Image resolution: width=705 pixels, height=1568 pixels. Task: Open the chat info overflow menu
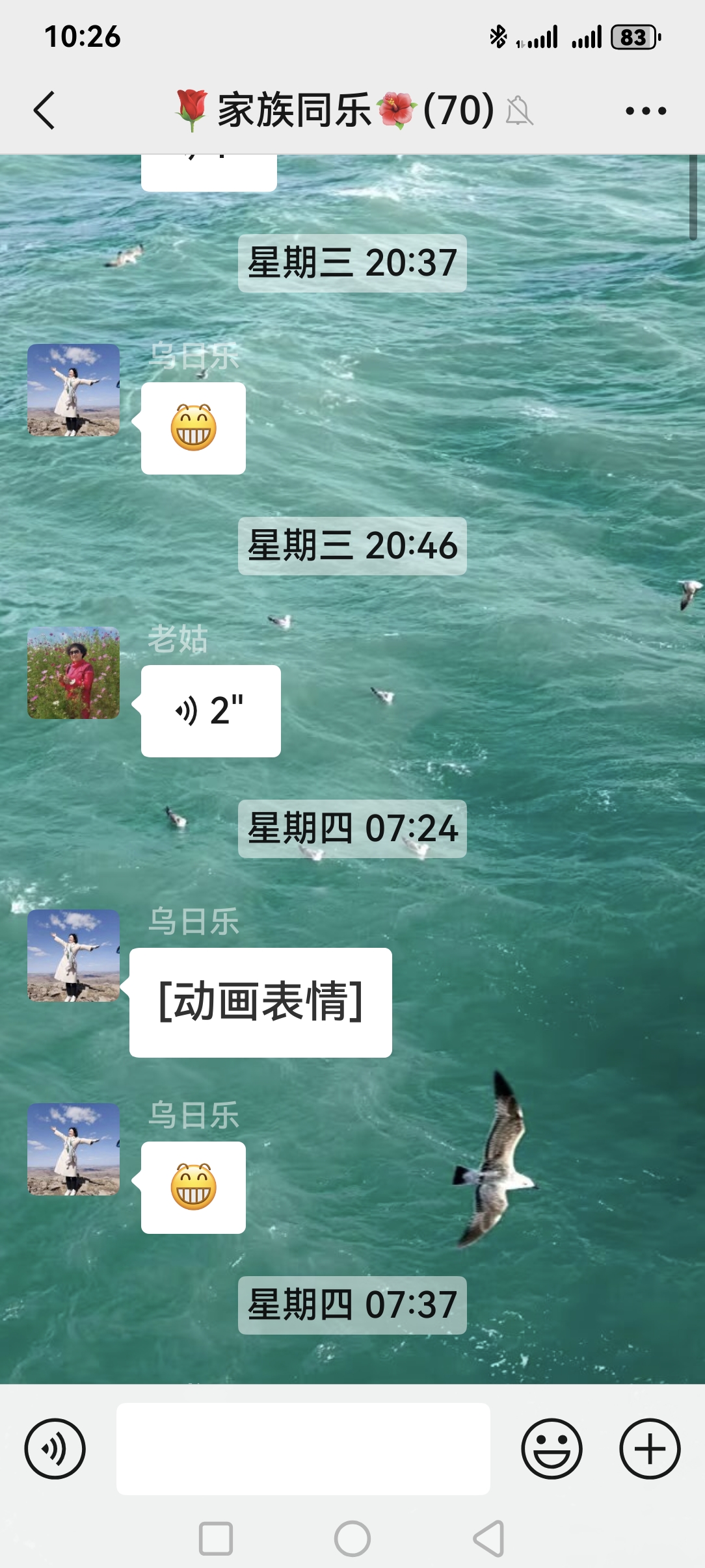pyautogui.click(x=645, y=111)
